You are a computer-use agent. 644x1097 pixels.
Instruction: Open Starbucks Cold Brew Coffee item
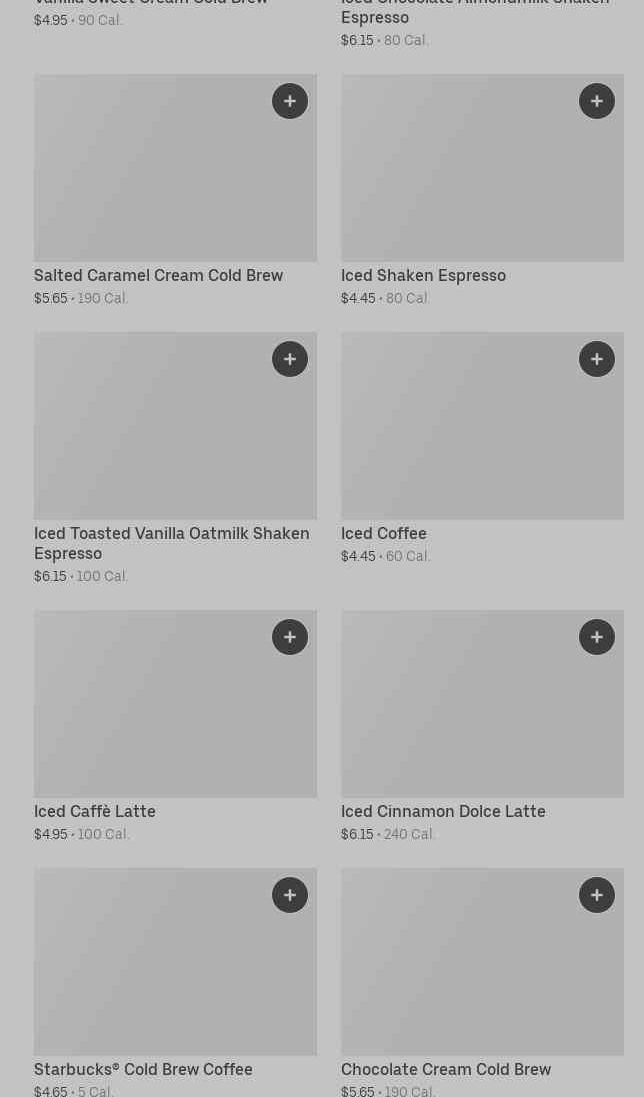tap(175, 982)
